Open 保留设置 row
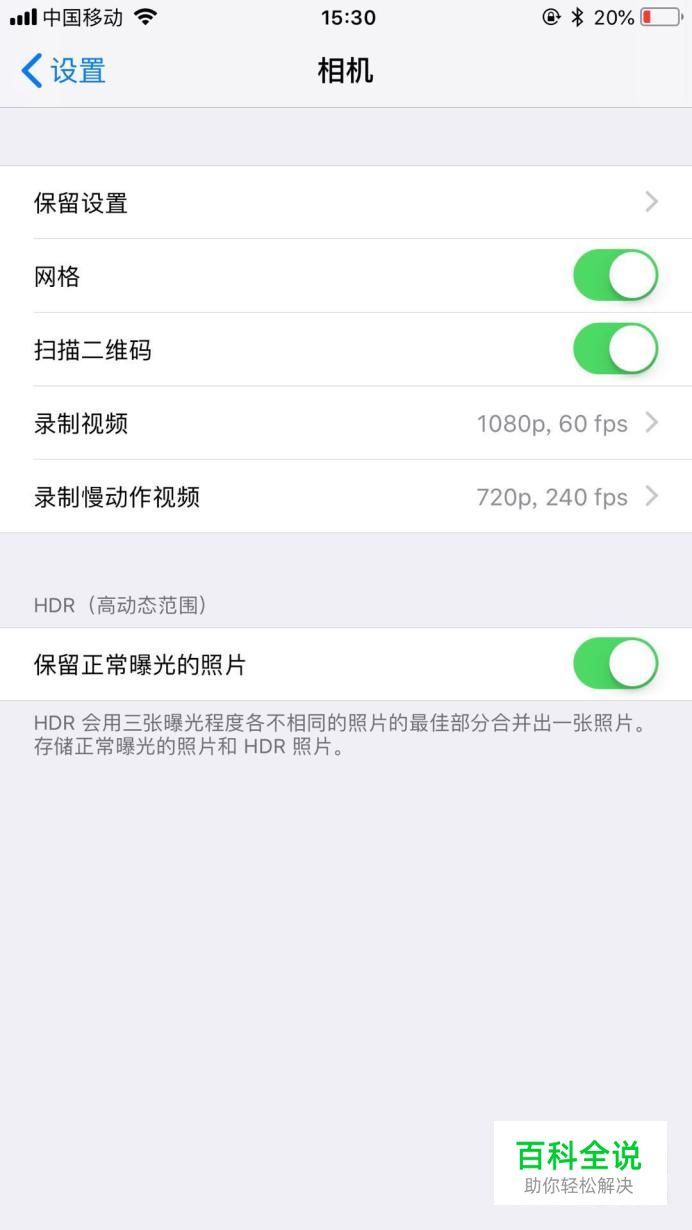 pyautogui.click(x=346, y=203)
